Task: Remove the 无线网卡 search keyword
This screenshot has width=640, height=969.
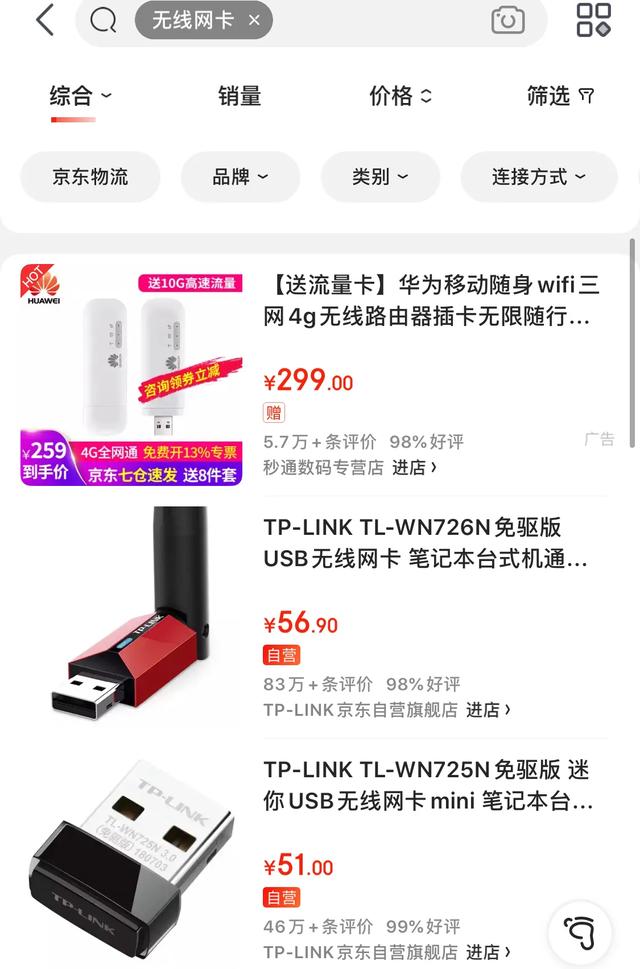Action: [254, 20]
